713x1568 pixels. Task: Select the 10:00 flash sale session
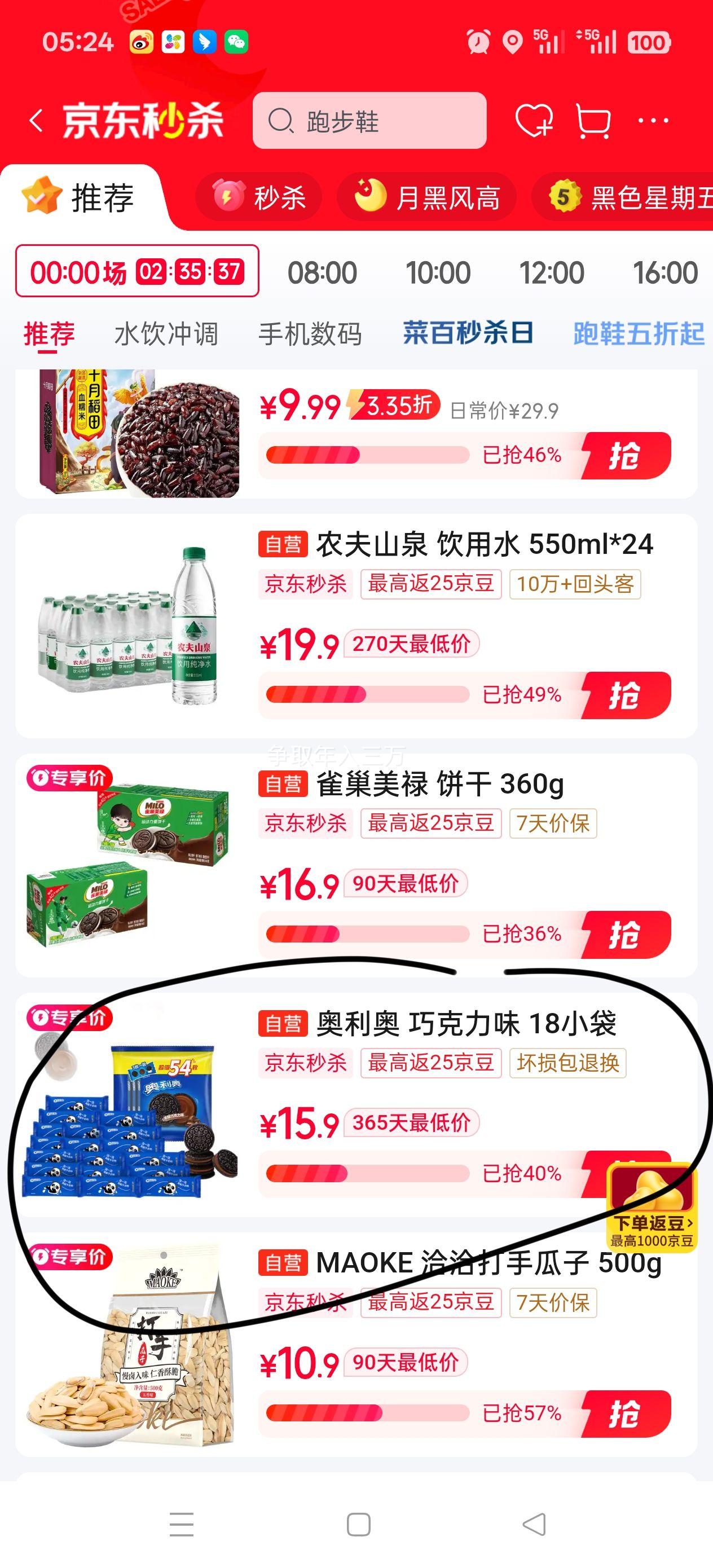point(438,272)
